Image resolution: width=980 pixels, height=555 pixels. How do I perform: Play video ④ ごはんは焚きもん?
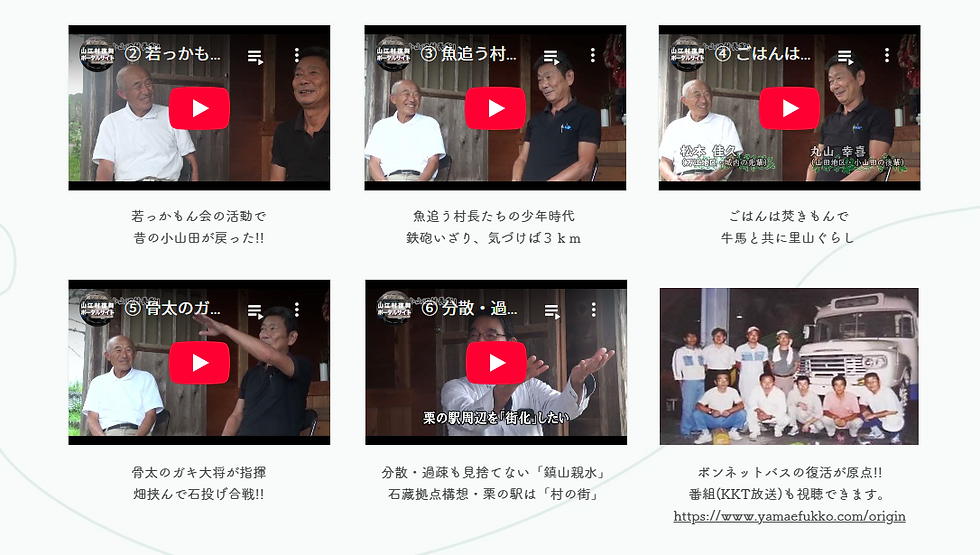click(789, 108)
